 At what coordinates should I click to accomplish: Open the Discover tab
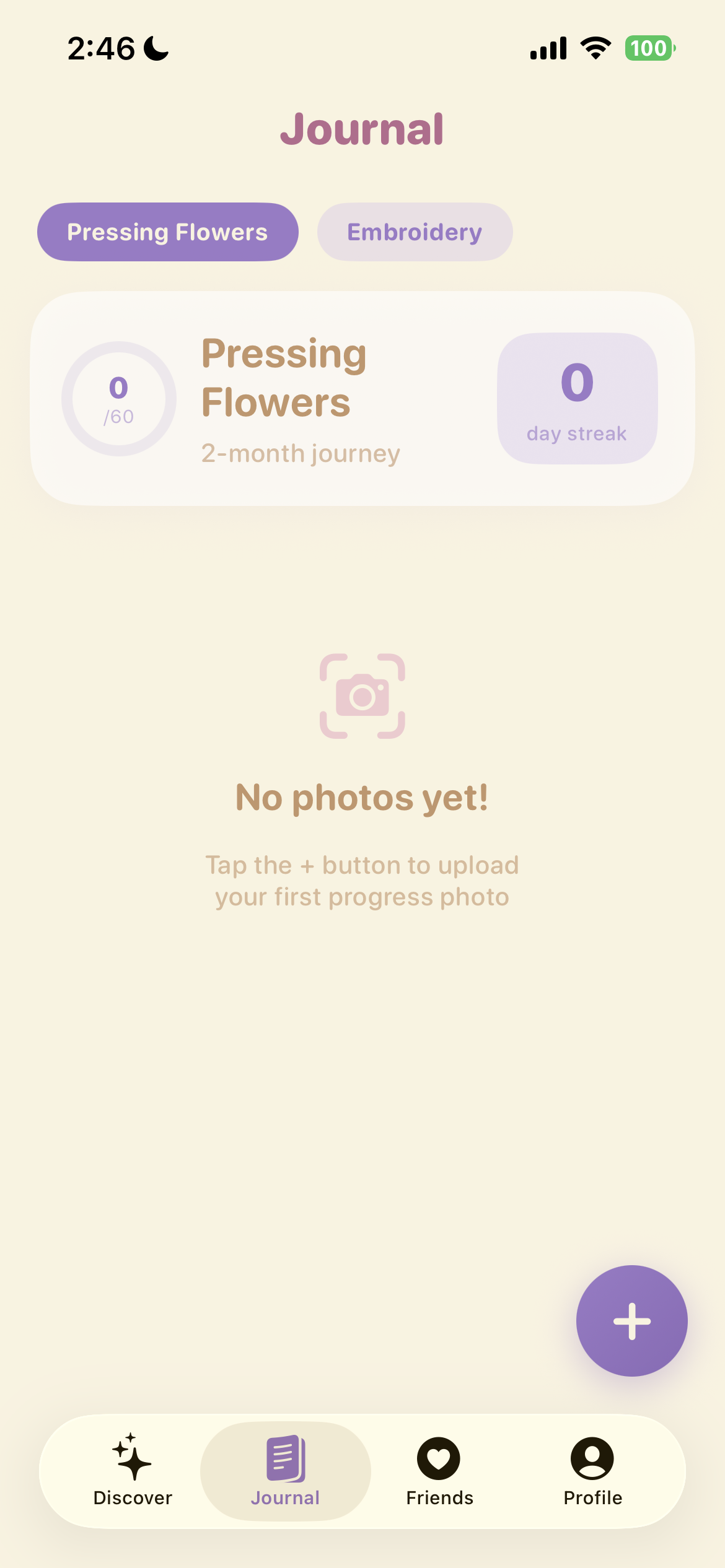coord(133,1471)
